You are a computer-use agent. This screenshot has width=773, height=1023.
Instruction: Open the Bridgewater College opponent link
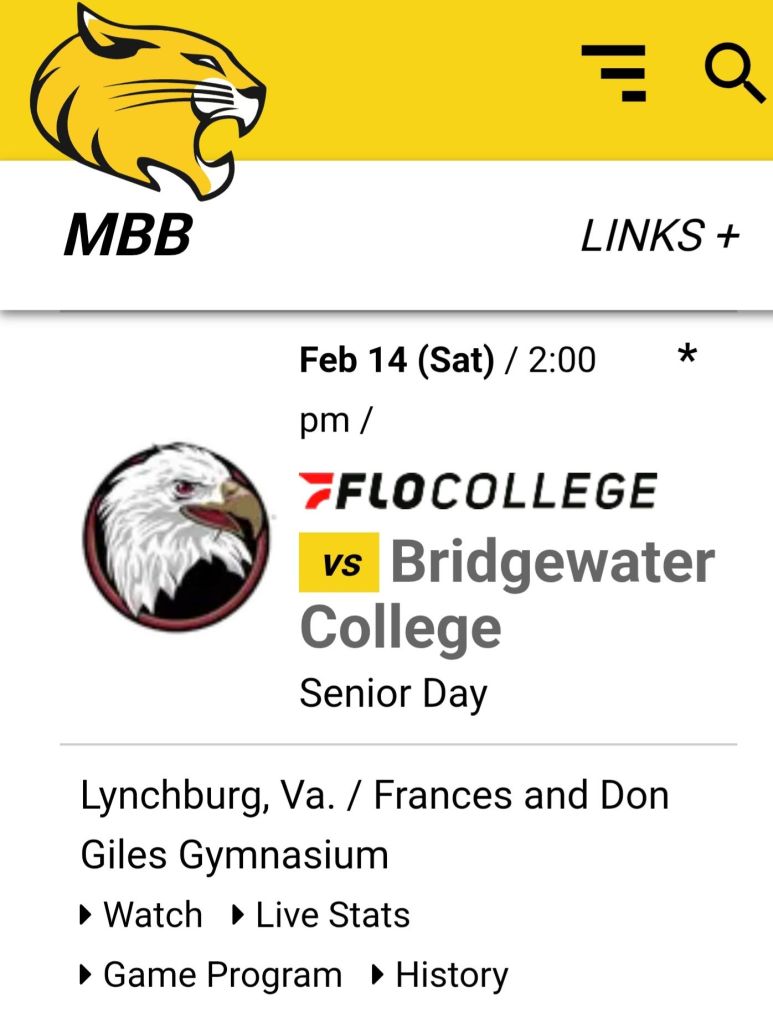pyautogui.click(x=507, y=594)
